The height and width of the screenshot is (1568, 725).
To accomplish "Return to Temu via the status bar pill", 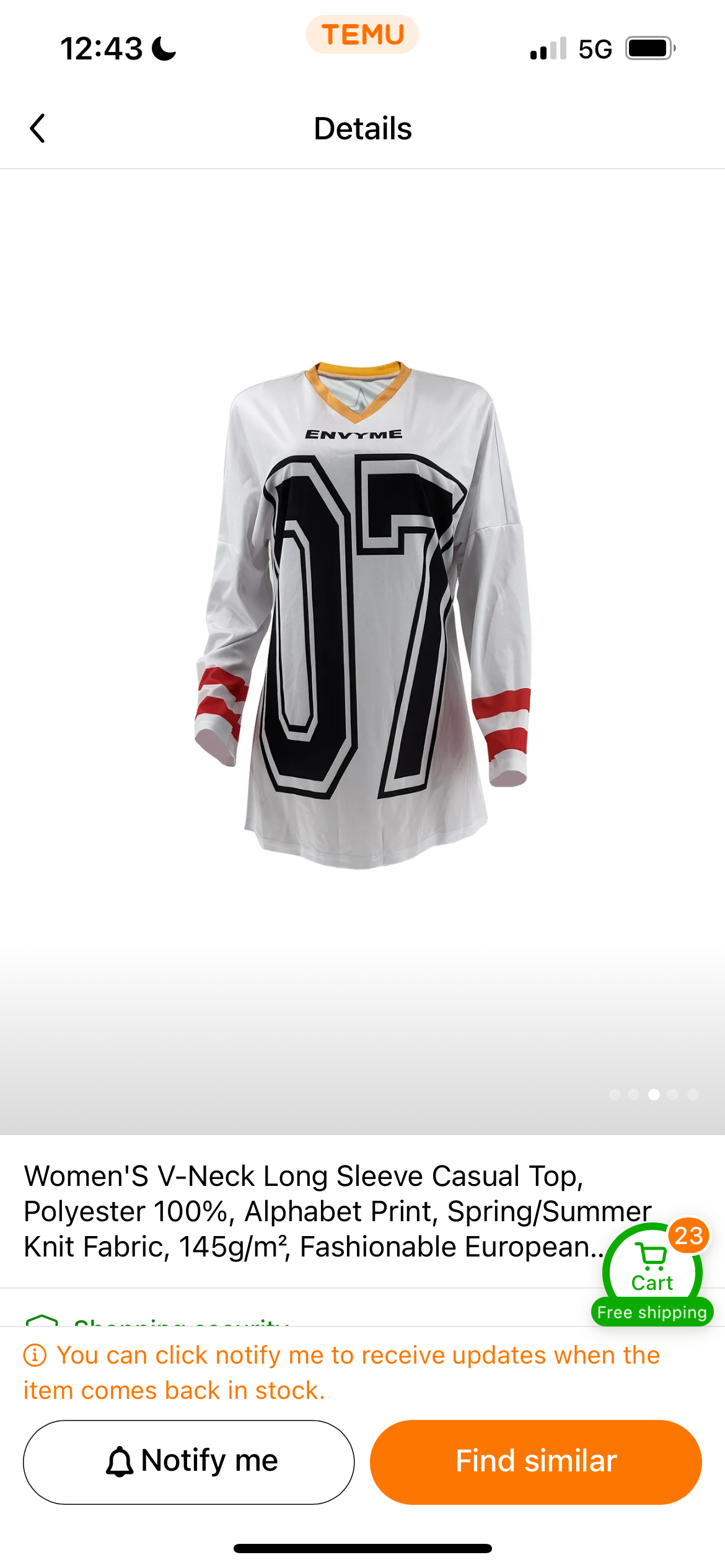I will point(362,35).
